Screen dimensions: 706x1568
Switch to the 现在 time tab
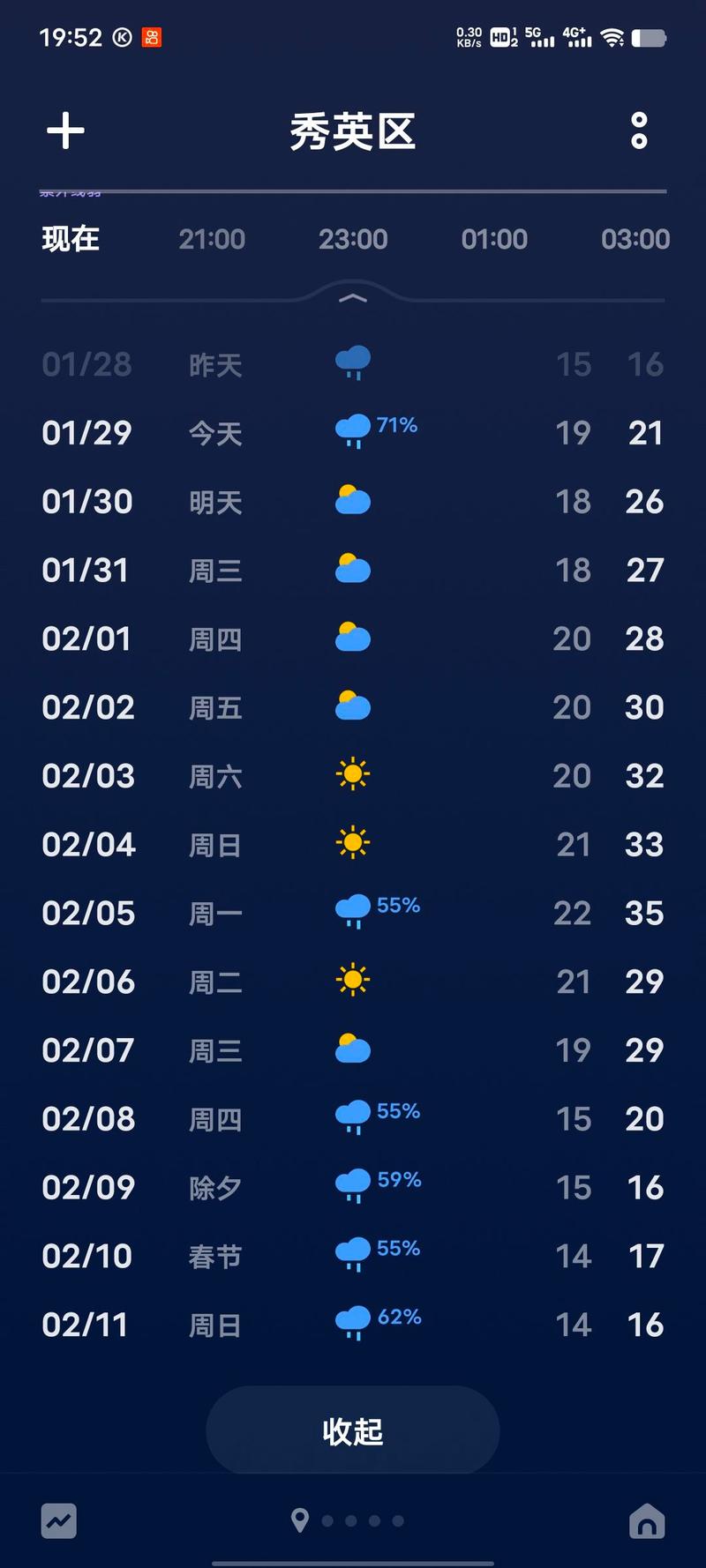[70, 238]
